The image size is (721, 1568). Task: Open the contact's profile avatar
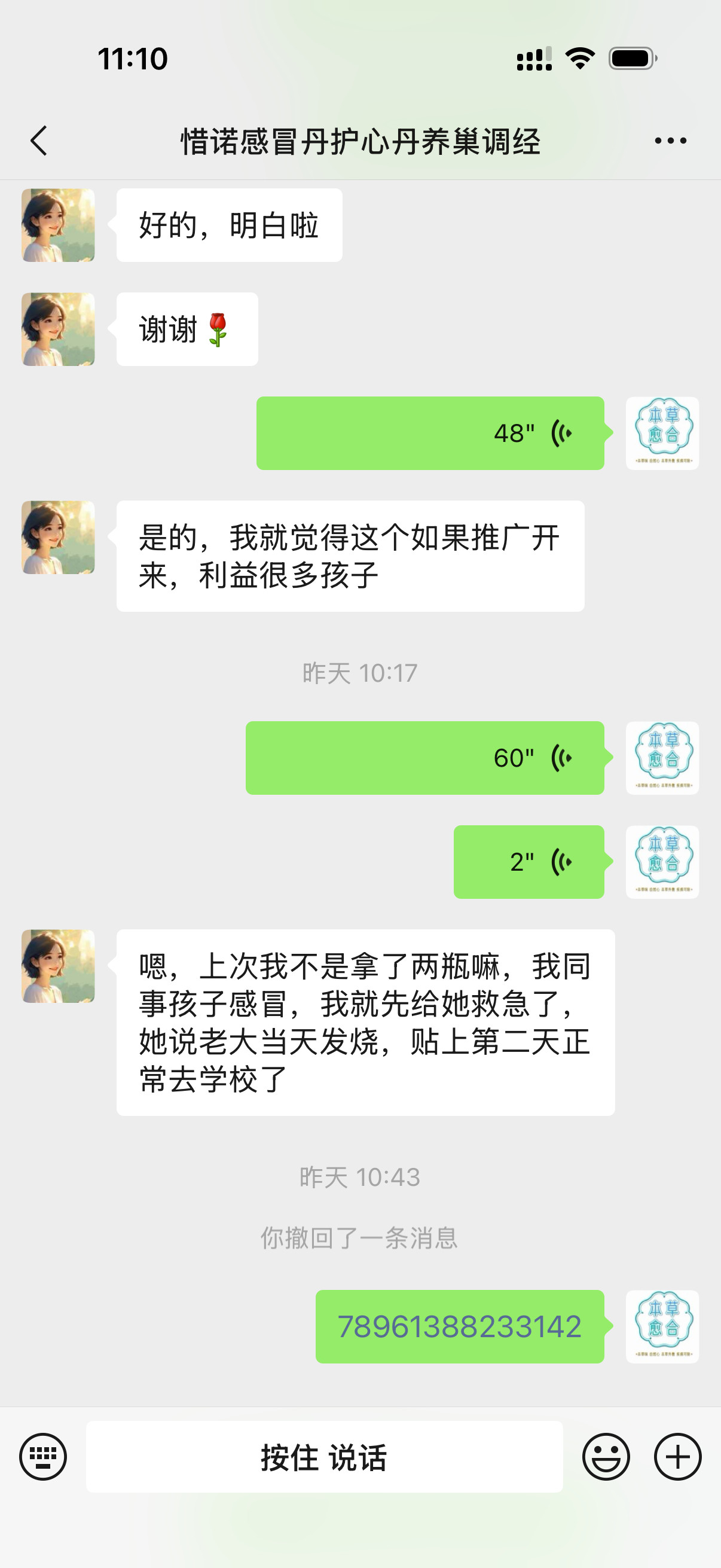59,224
